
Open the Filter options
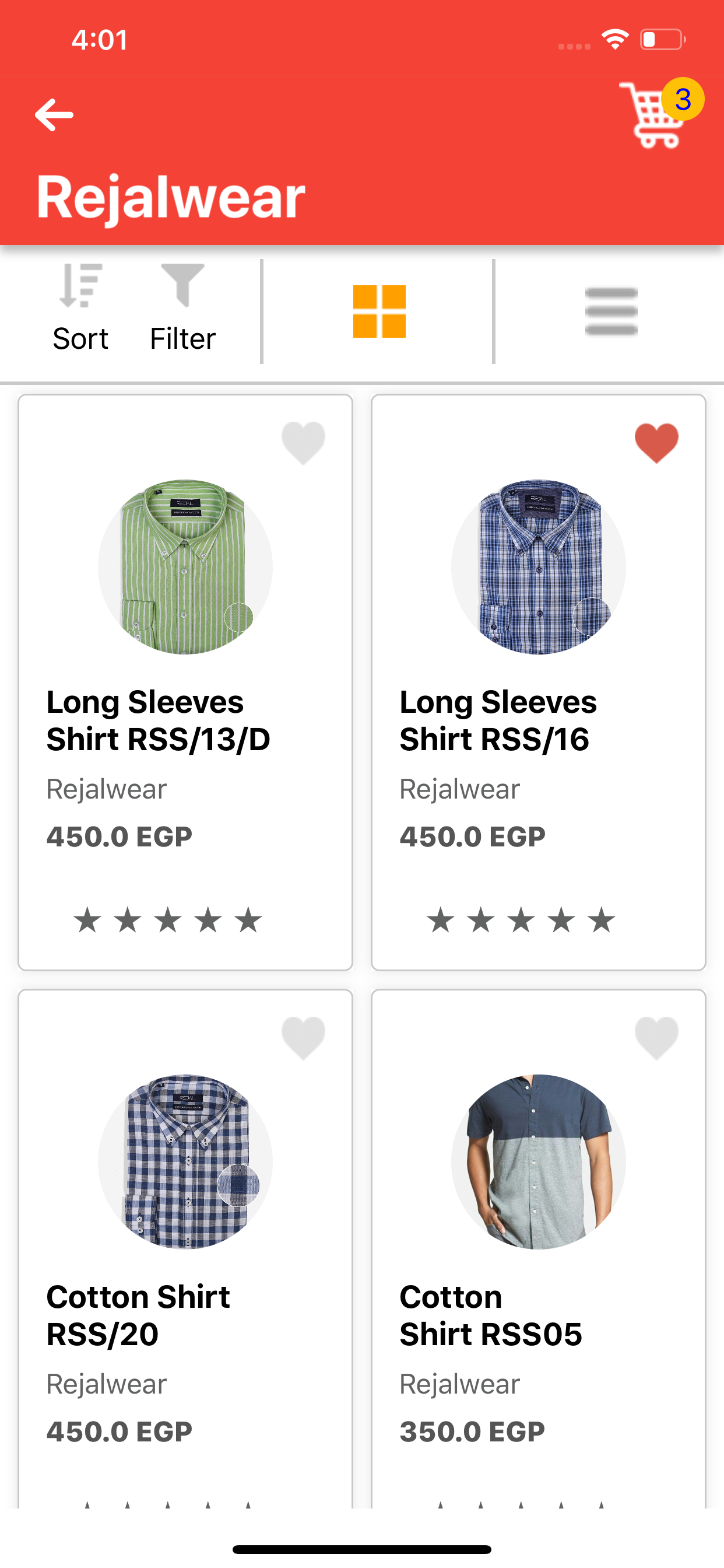(x=182, y=308)
